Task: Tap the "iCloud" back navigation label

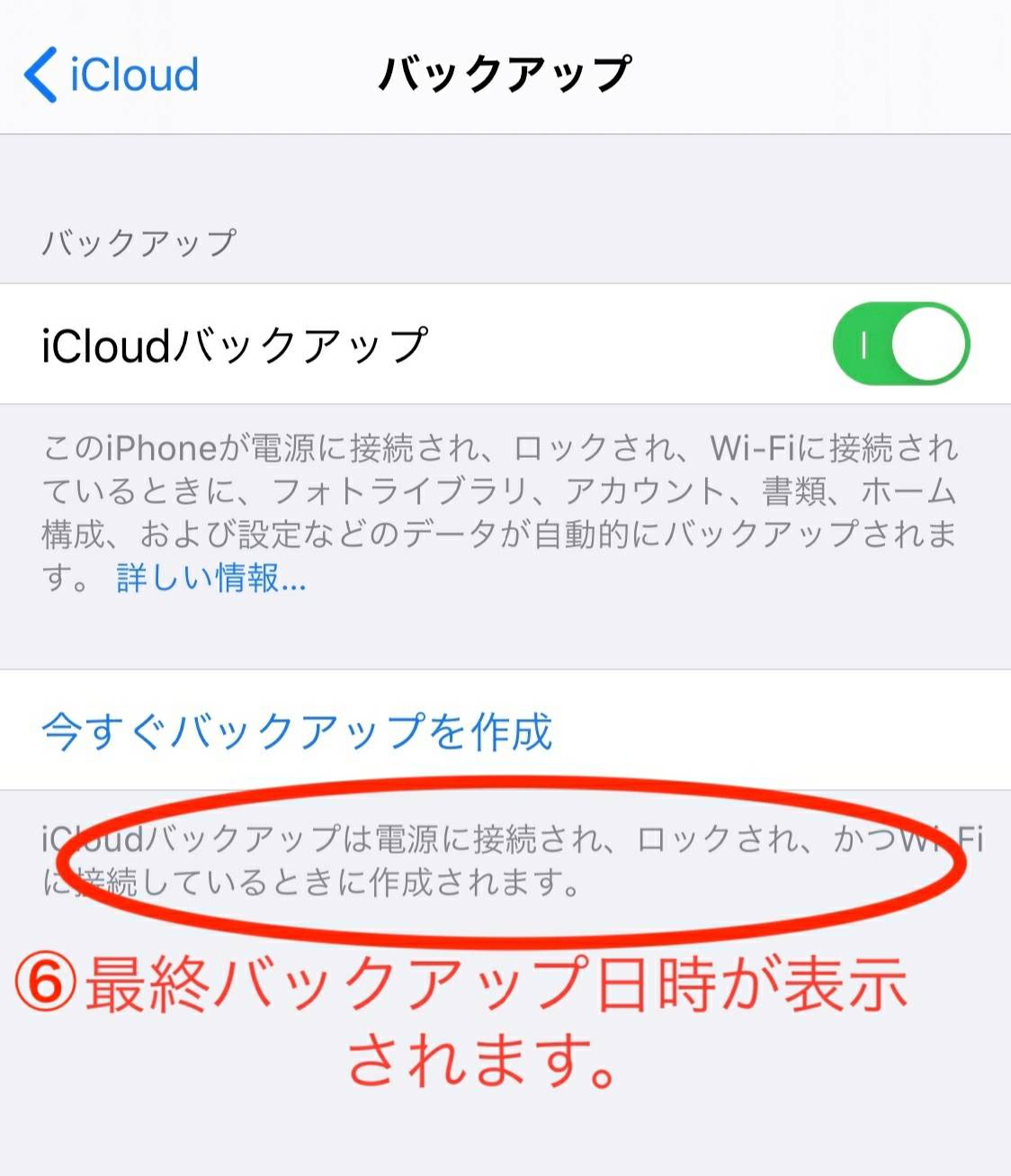Action: coord(133,76)
